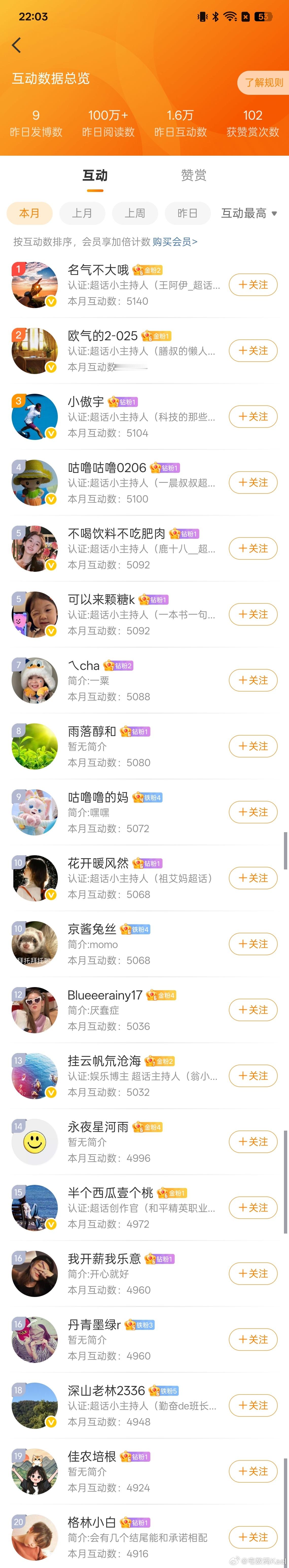289x1568 pixels.
Task: Tap 关注 next to 格林小白
Action: coord(252,1537)
